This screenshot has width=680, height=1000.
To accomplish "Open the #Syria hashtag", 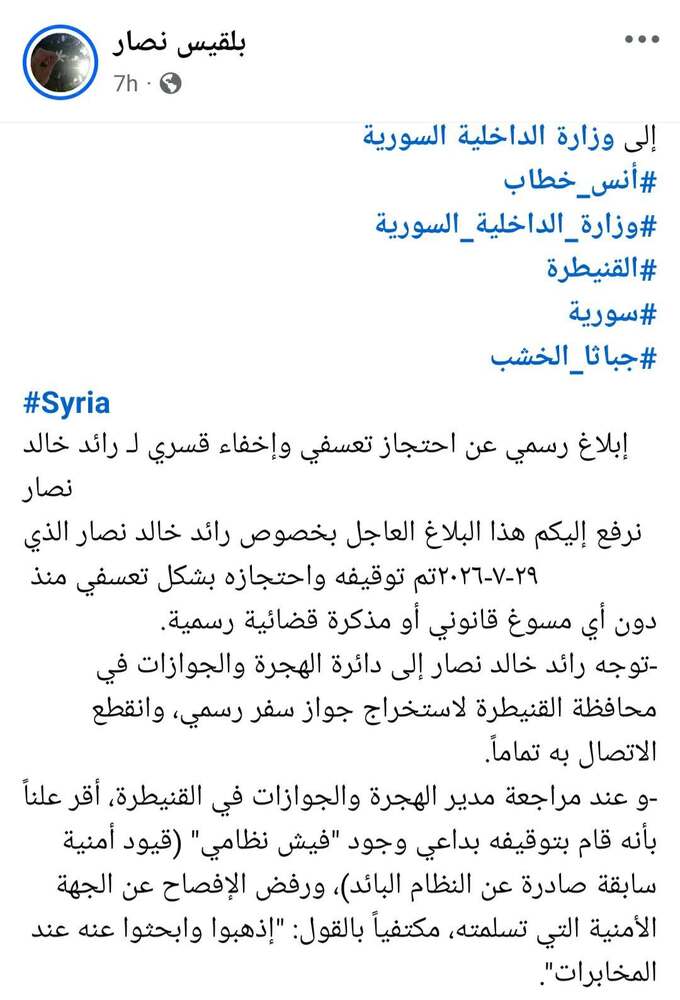I will pyautogui.click(x=66, y=404).
